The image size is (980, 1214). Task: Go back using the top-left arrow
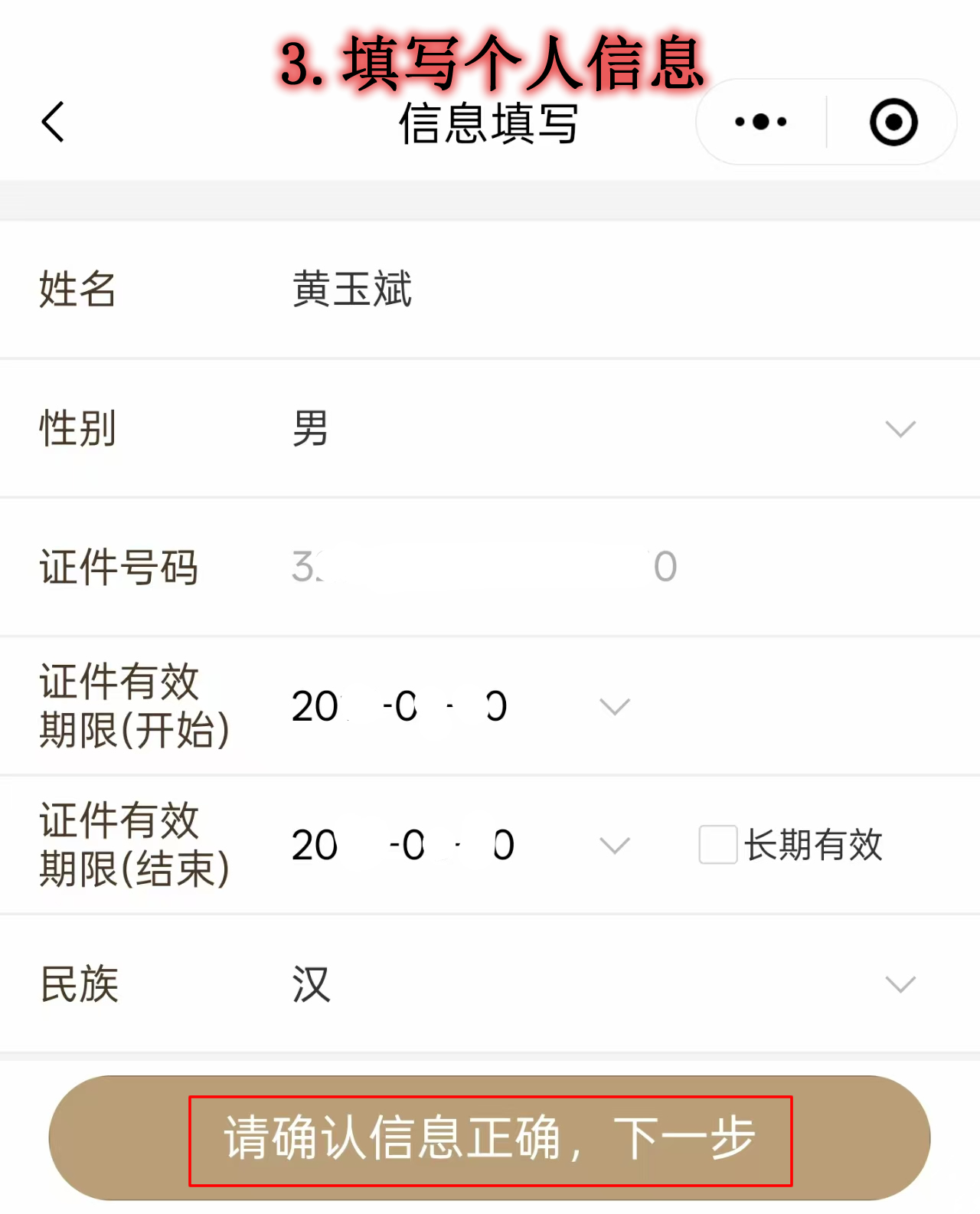[54, 123]
